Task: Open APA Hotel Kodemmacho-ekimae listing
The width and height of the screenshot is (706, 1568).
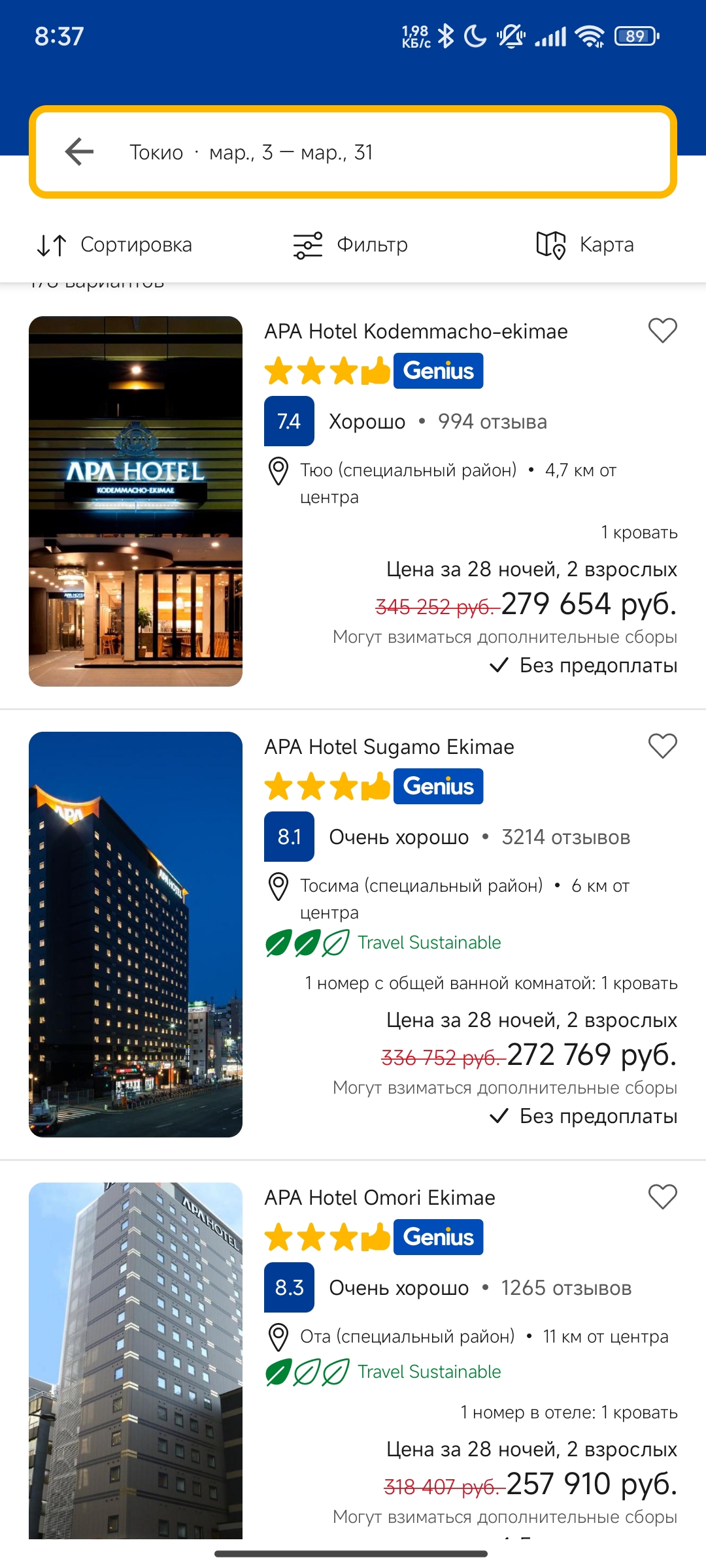Action: tap(353, 500)
